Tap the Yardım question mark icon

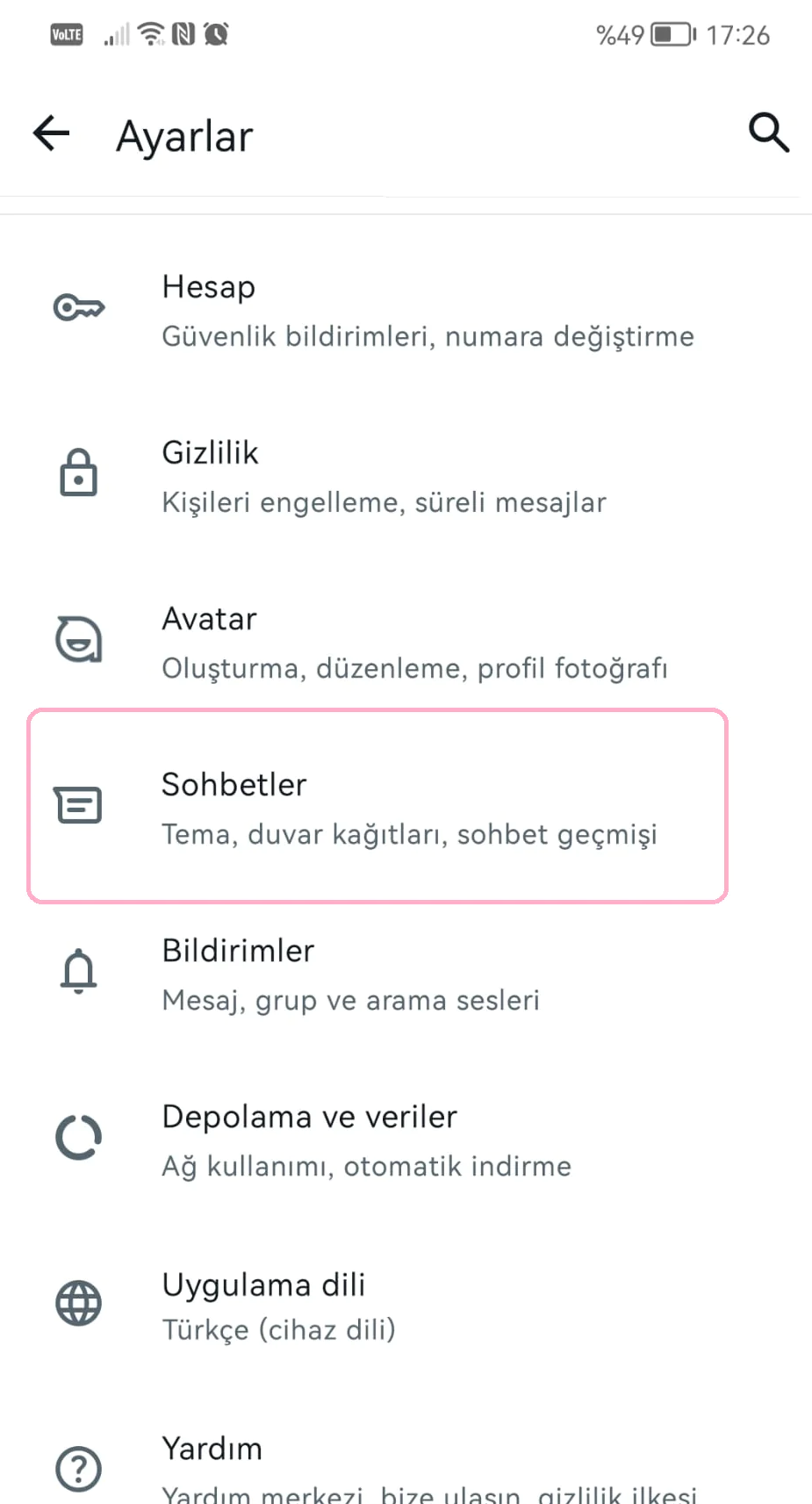click(79, 1468)
